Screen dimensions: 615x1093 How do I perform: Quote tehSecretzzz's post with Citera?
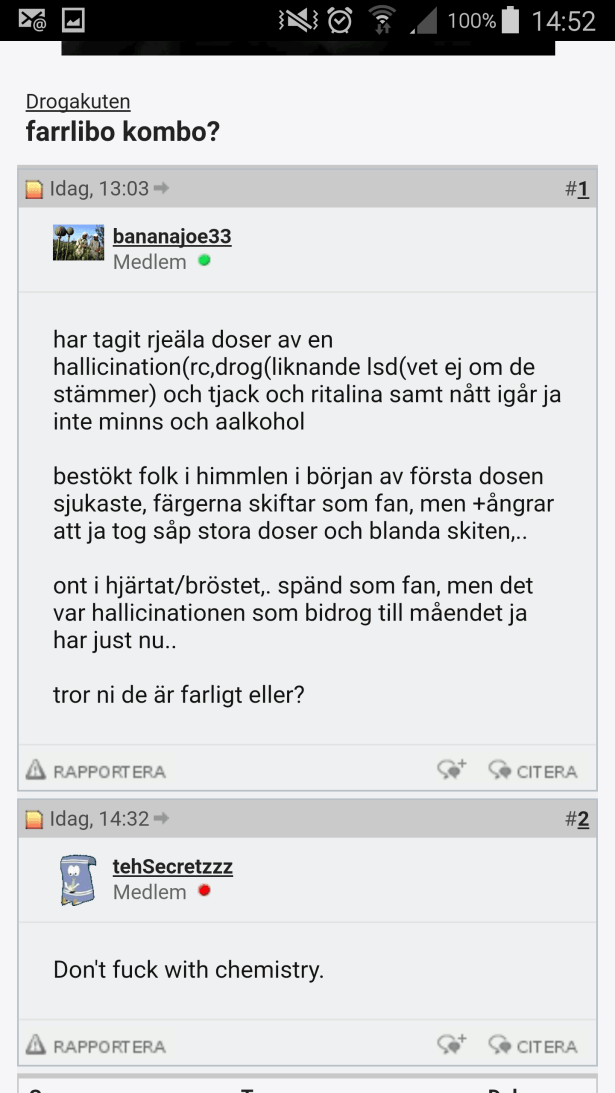533,1047
